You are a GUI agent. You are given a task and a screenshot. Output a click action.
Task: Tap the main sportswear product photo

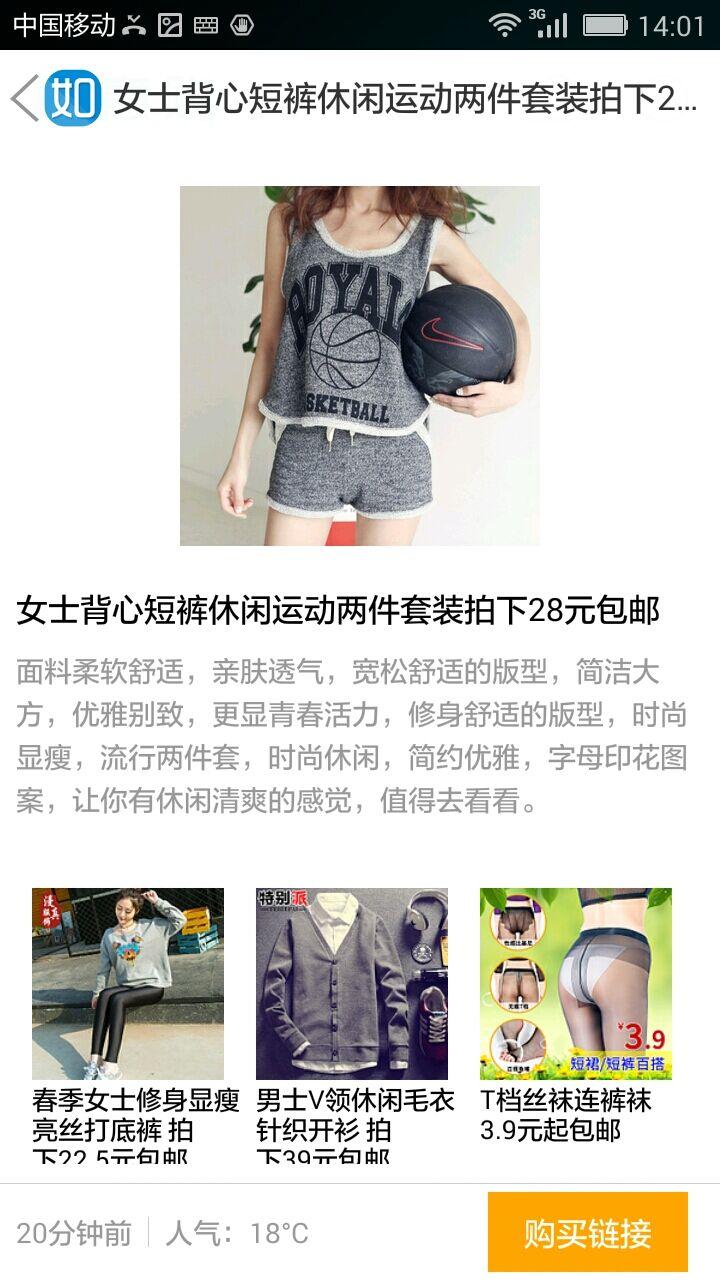pyautogui.click(x=360, y=360)
